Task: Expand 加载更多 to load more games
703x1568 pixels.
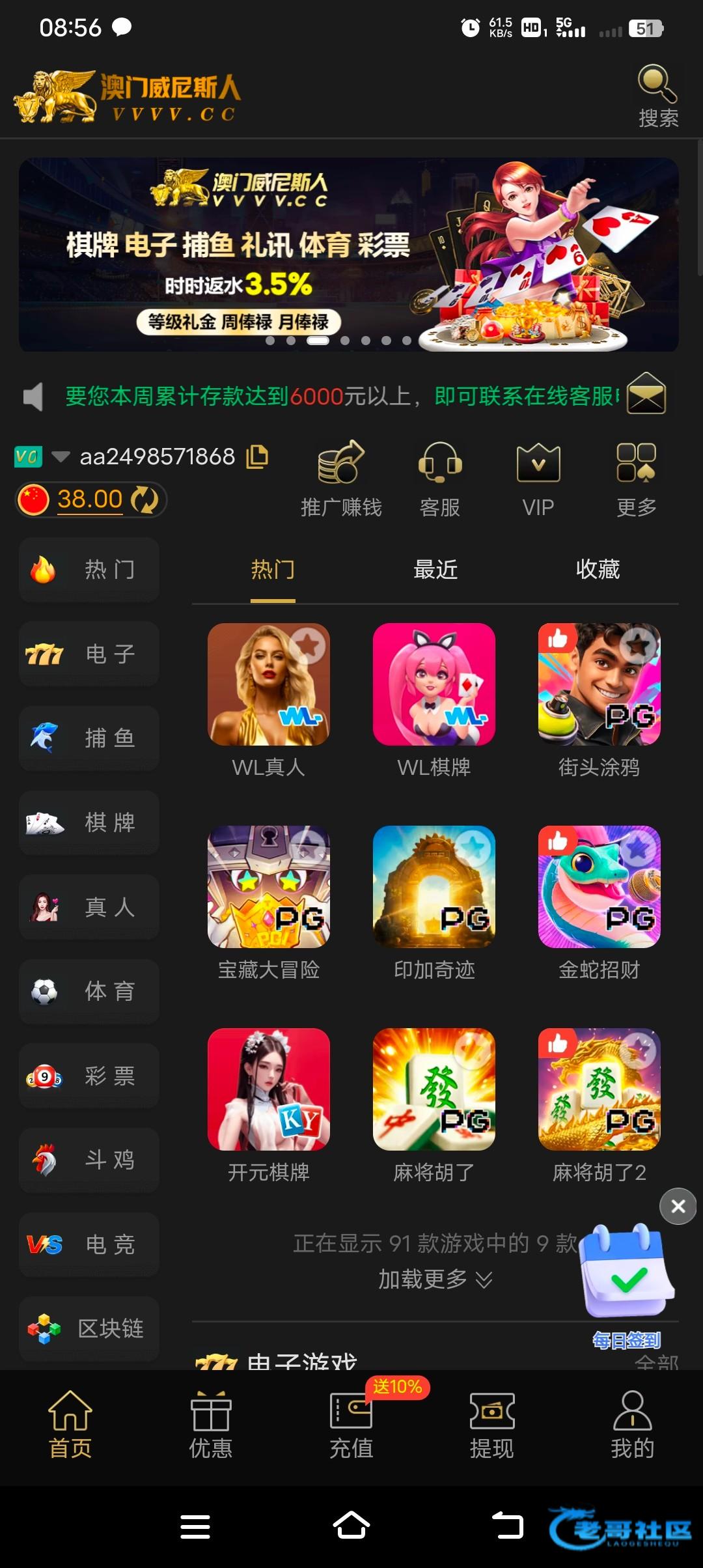Action: (x=435, y=1280)
